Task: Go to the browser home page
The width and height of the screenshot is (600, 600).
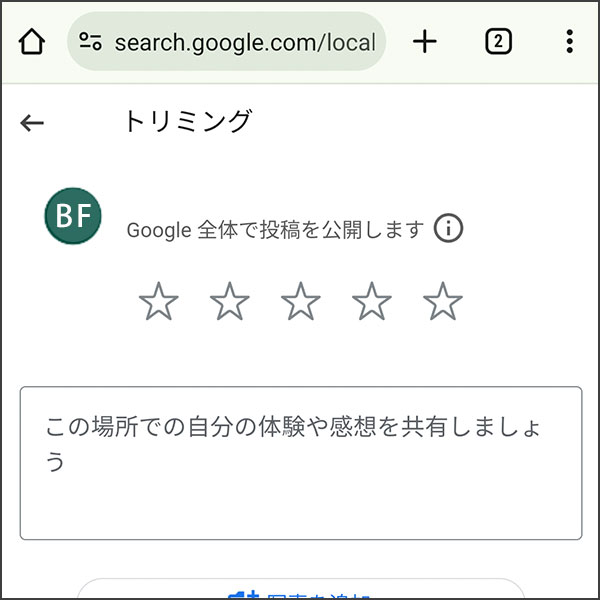Action: point(32,42)
